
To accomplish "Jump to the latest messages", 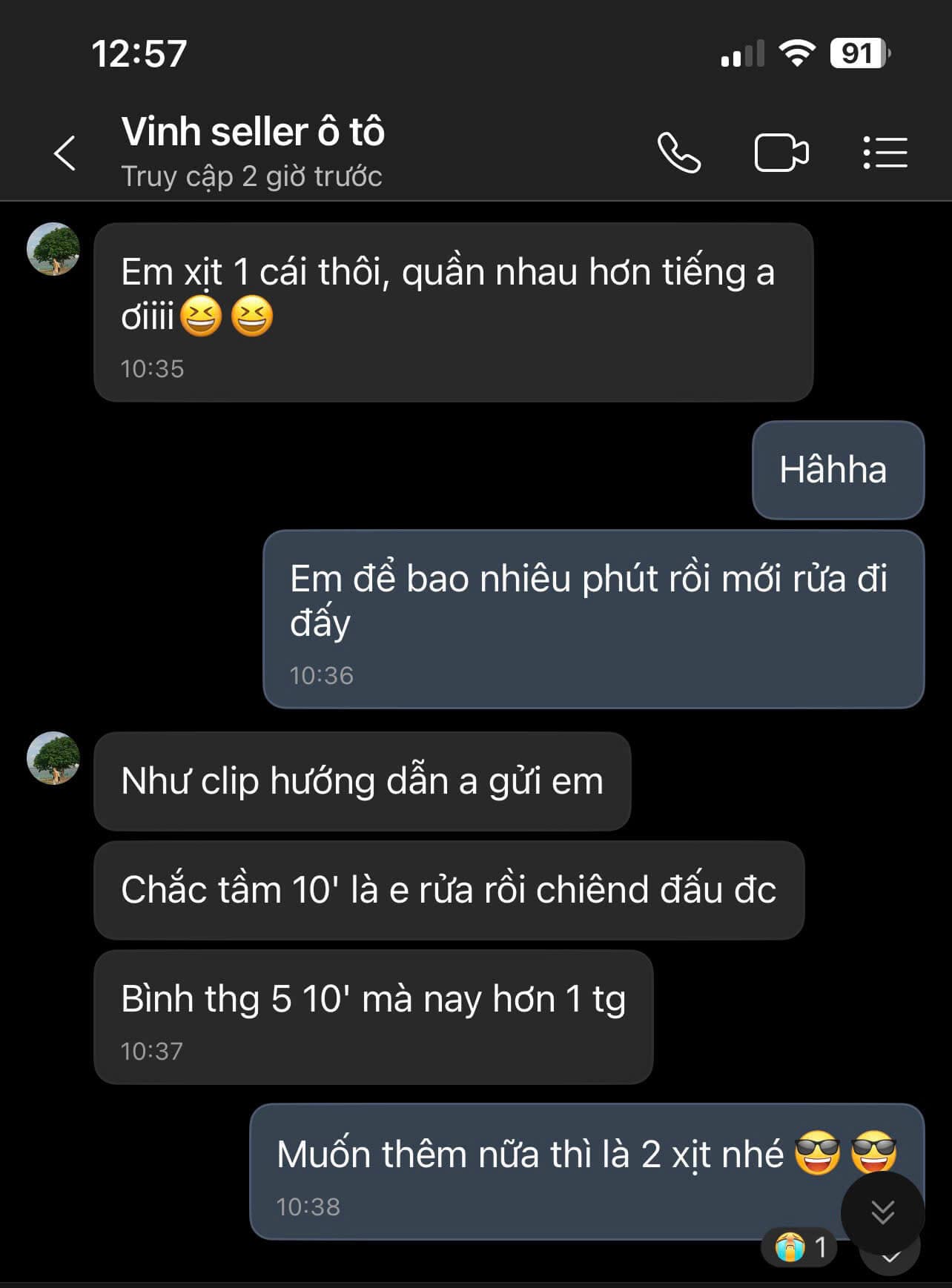I will [x=882, y=1212].
